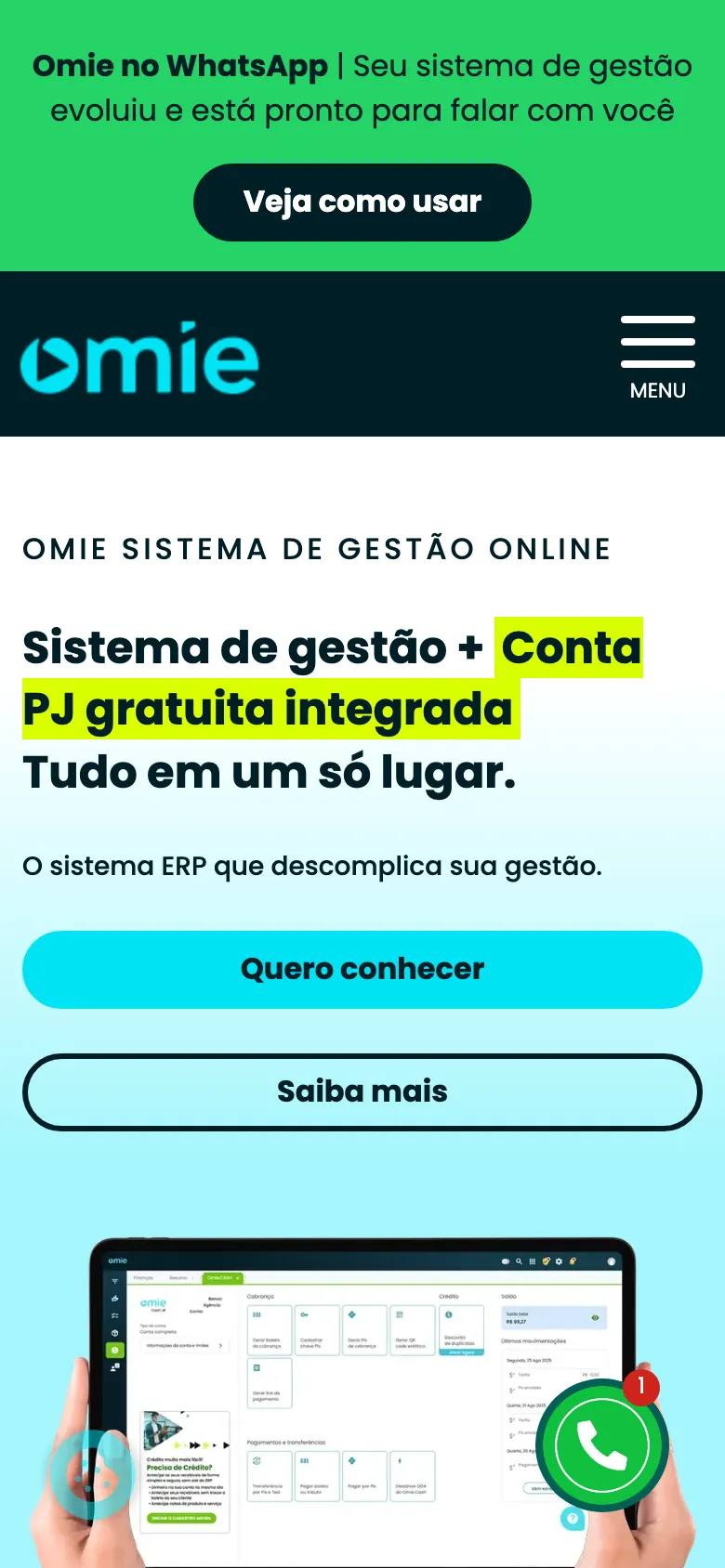Open the hamburger MENU
The height and width of the screenshot is (1568, 725).
click(657, 357)
